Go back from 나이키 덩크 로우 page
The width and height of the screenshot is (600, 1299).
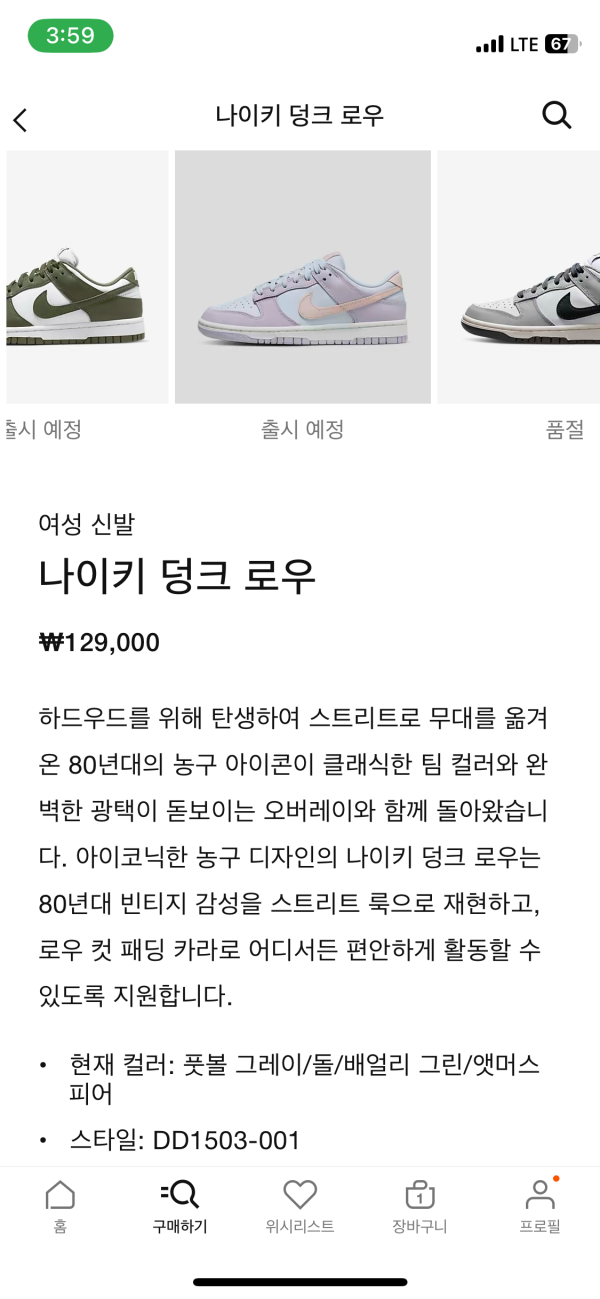pyautogui.click(x=21, y=120)
